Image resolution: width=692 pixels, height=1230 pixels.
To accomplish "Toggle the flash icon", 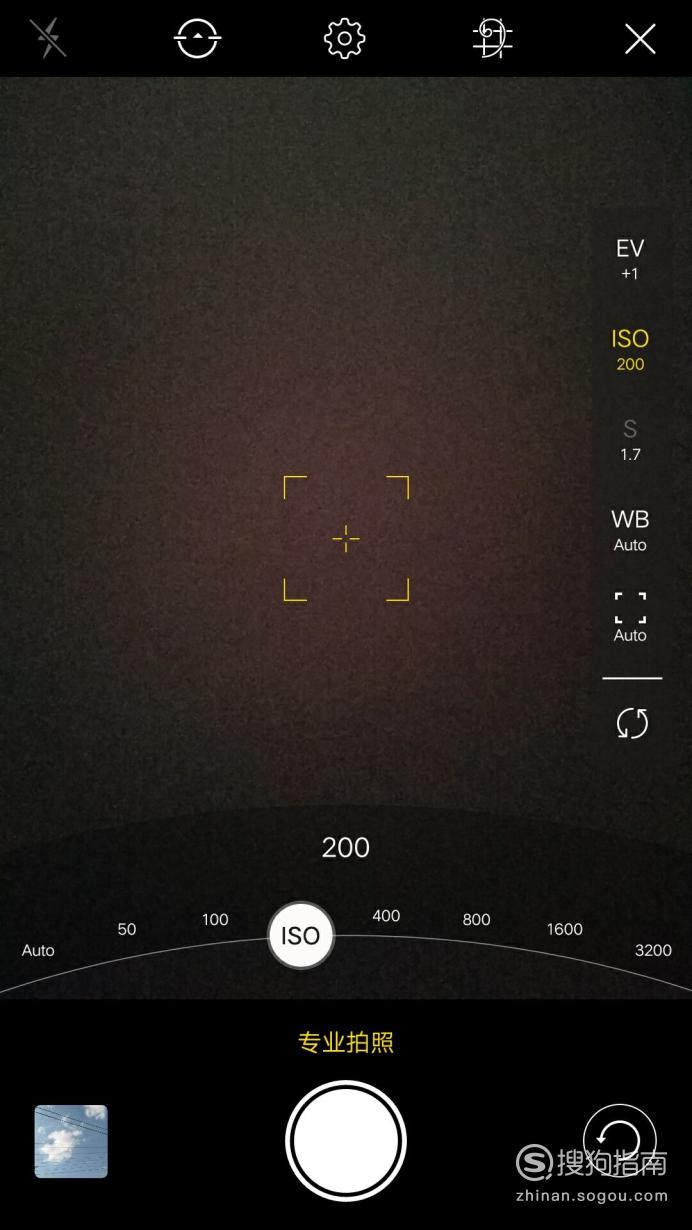I will (47, 39).
